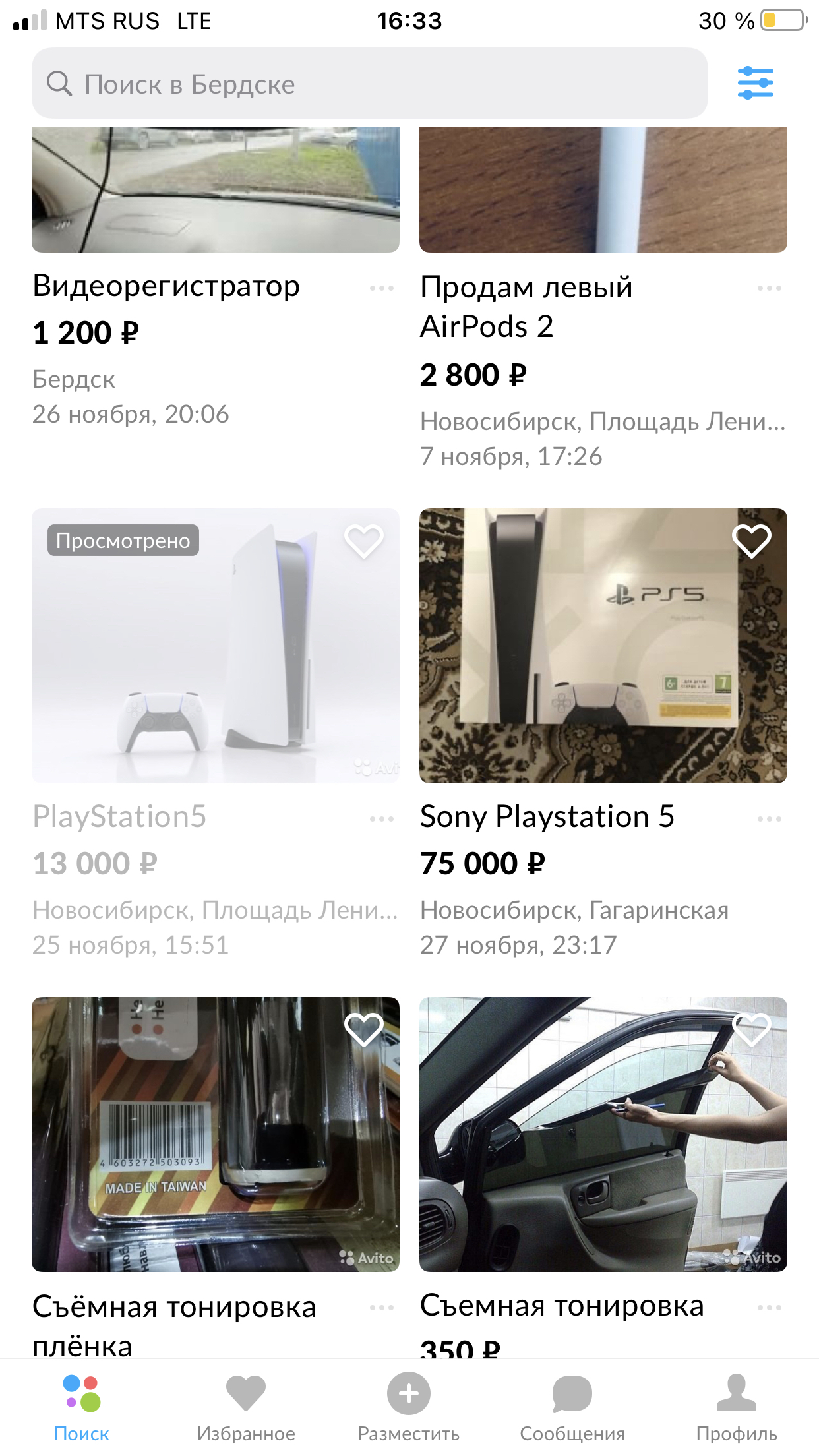
Task: Tap the search field «Поиск в Бердске»
Action: pyautogui.click(x=369, y=84)
